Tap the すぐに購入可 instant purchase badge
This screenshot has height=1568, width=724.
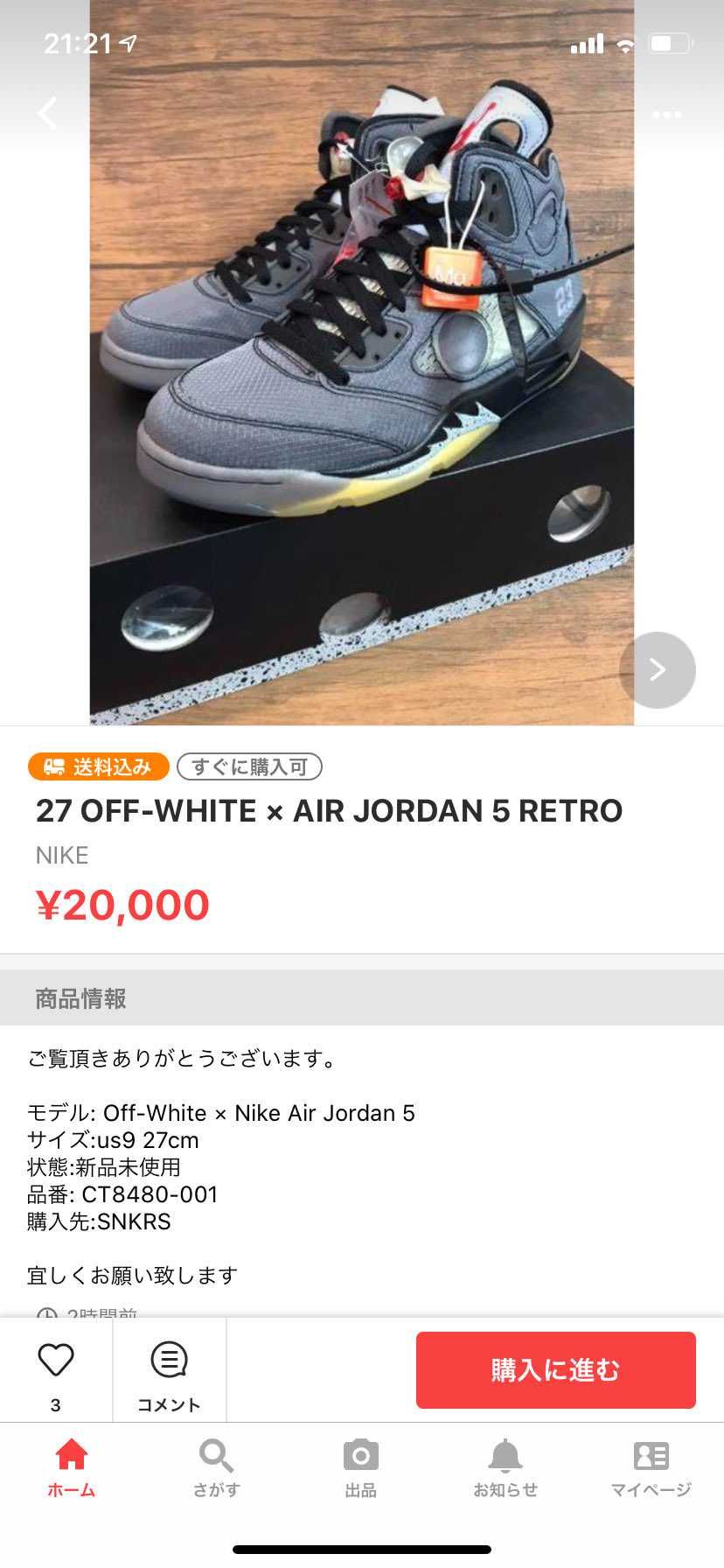click(249, 766)
